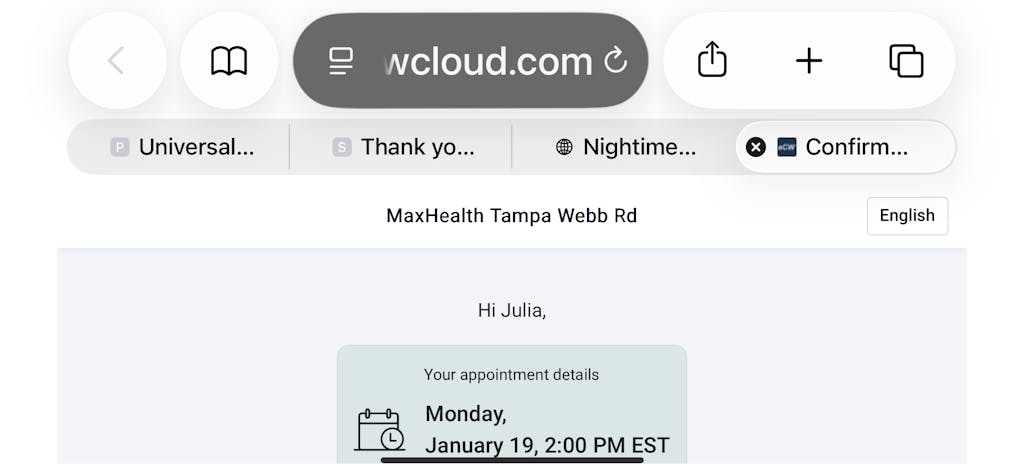This screenshot has width=1024, height=473.
Task: Open the page menu icon in address bar
Action: 341,62
